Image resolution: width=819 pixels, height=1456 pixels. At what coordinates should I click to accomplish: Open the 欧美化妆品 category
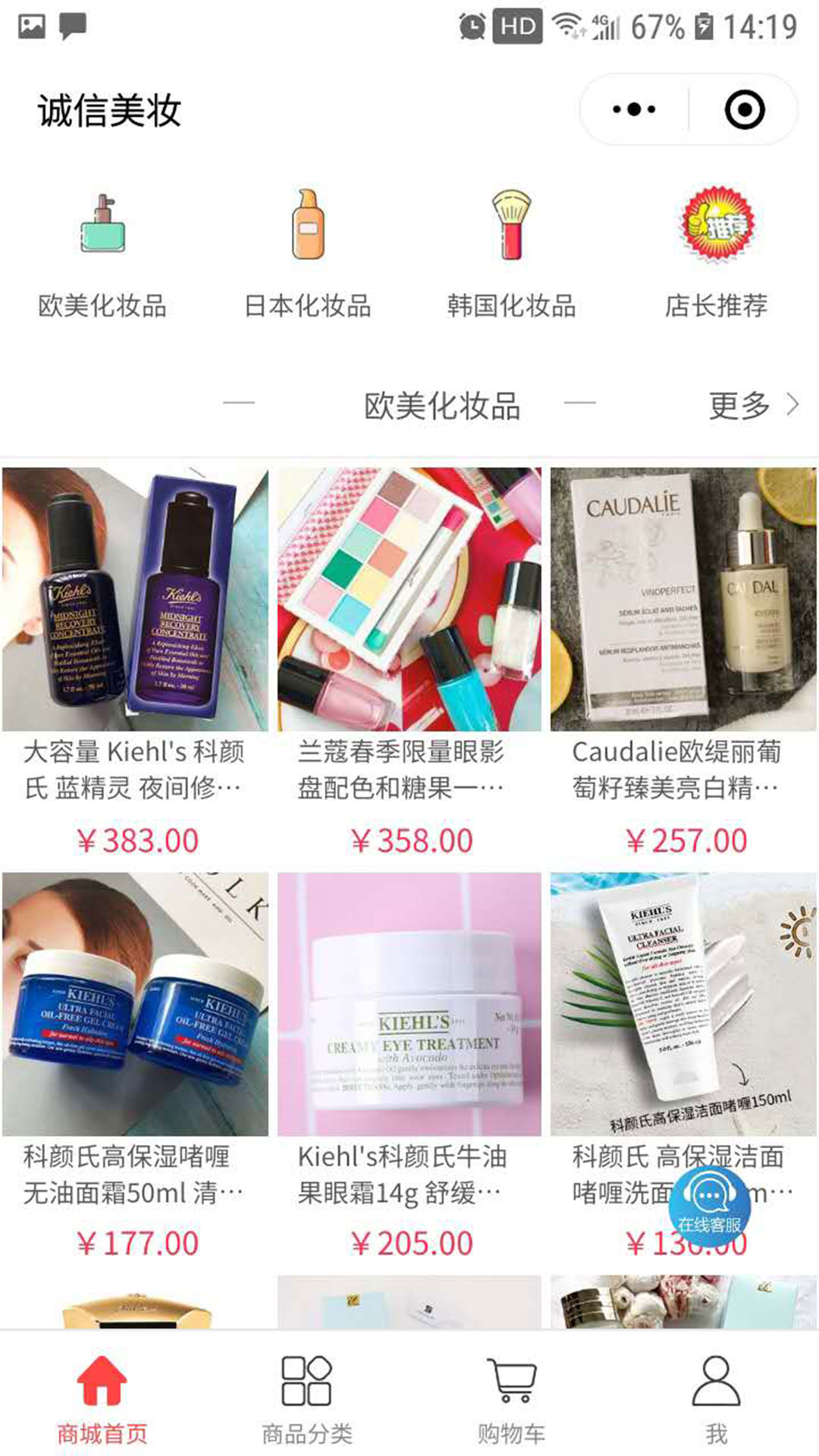(102, 254)
